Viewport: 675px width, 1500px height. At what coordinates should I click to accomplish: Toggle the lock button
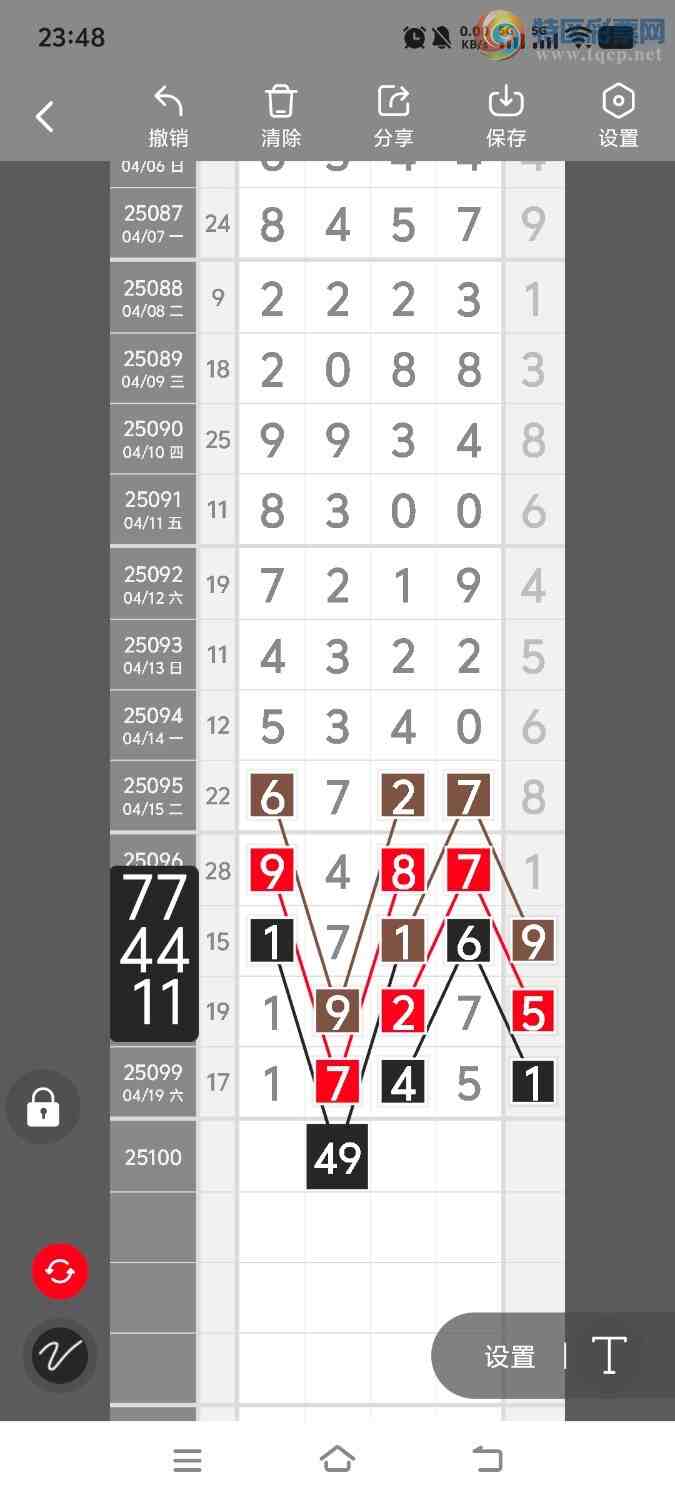(42, 1107)
